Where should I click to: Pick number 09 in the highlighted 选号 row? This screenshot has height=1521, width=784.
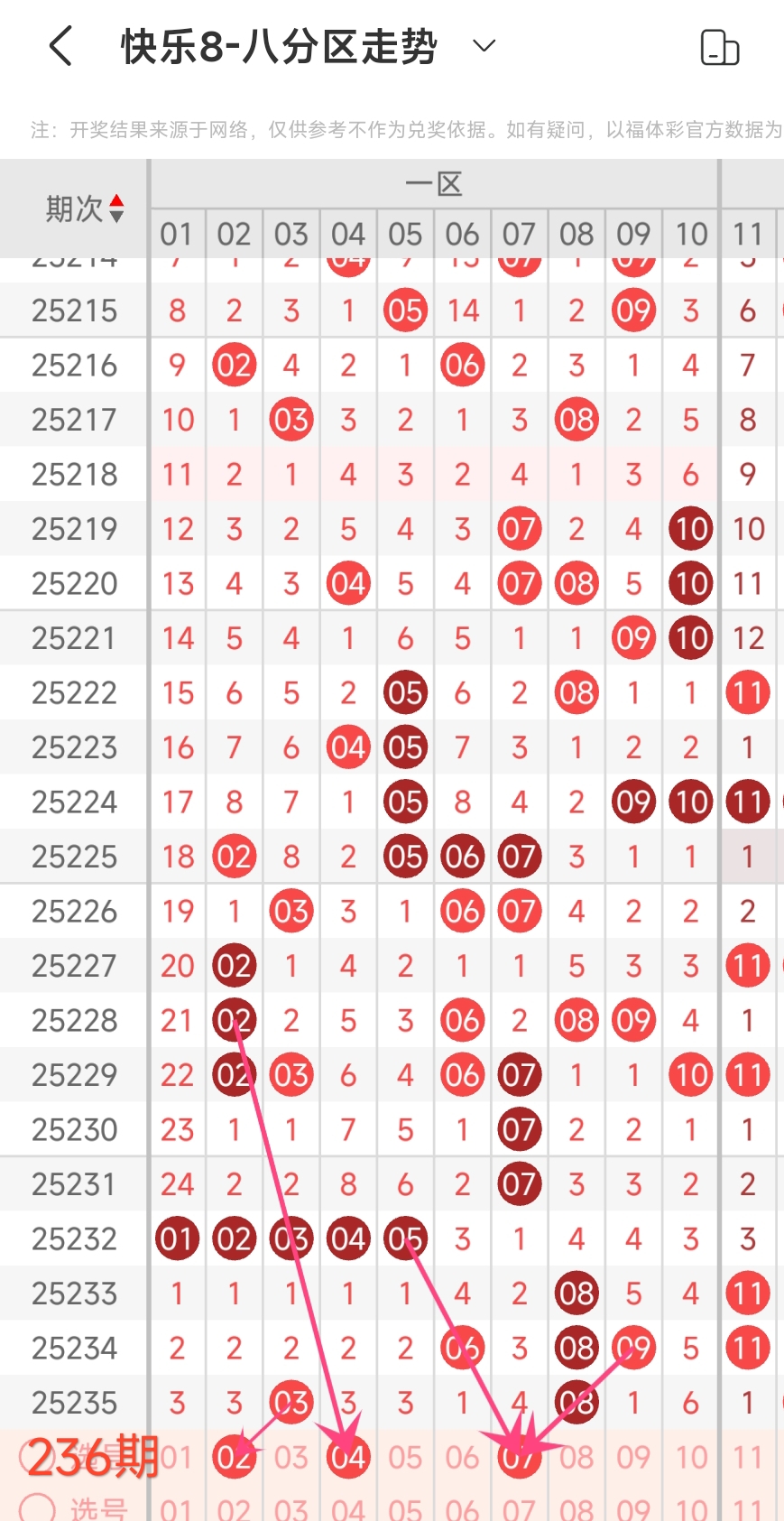(x=633, y=1457)
